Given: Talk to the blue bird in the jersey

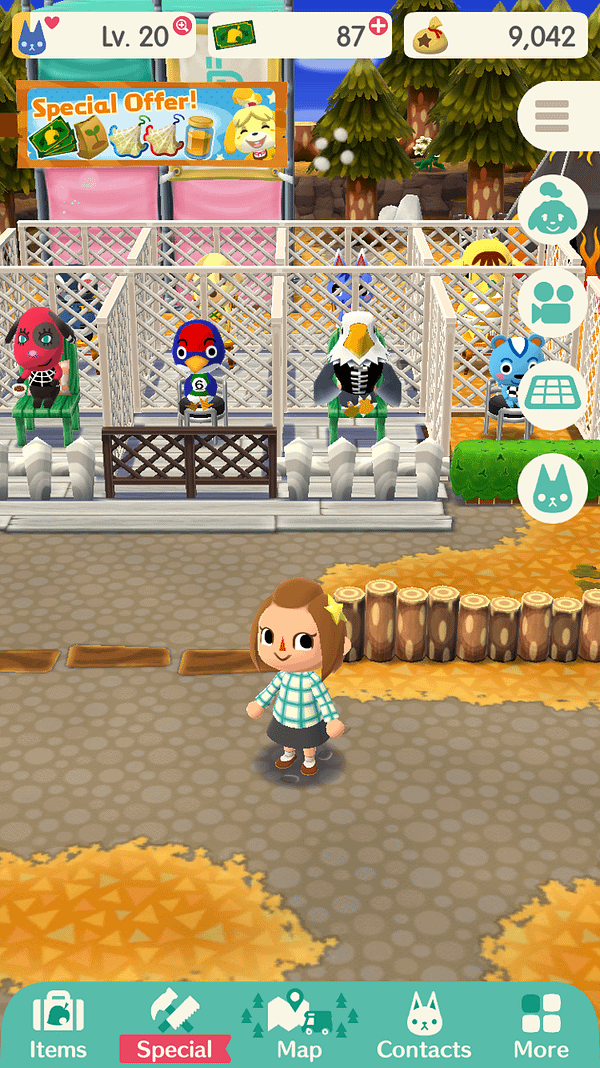Looking at the screenshot, I should point(198,366).
